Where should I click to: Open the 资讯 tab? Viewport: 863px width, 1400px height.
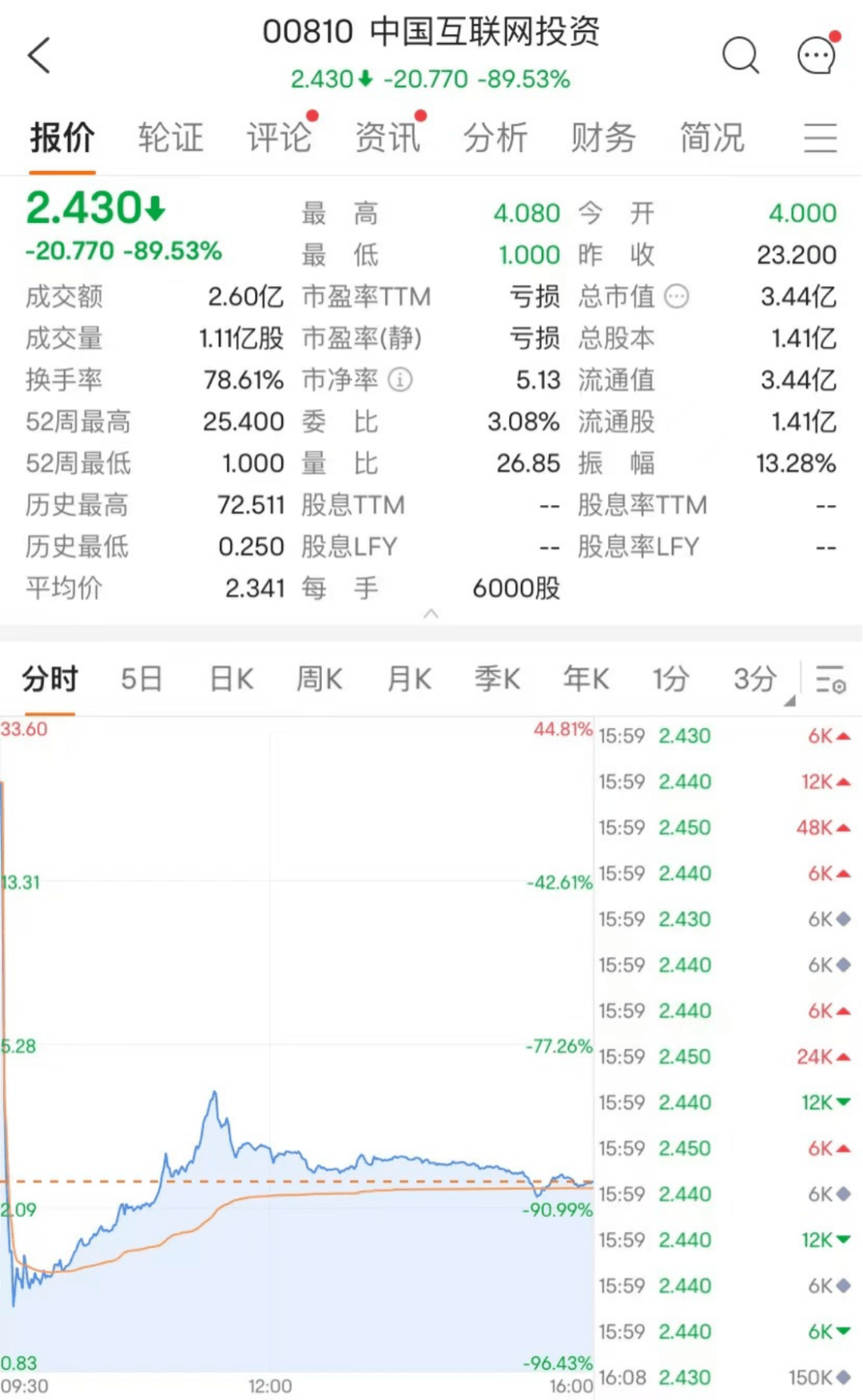point(387,137)
